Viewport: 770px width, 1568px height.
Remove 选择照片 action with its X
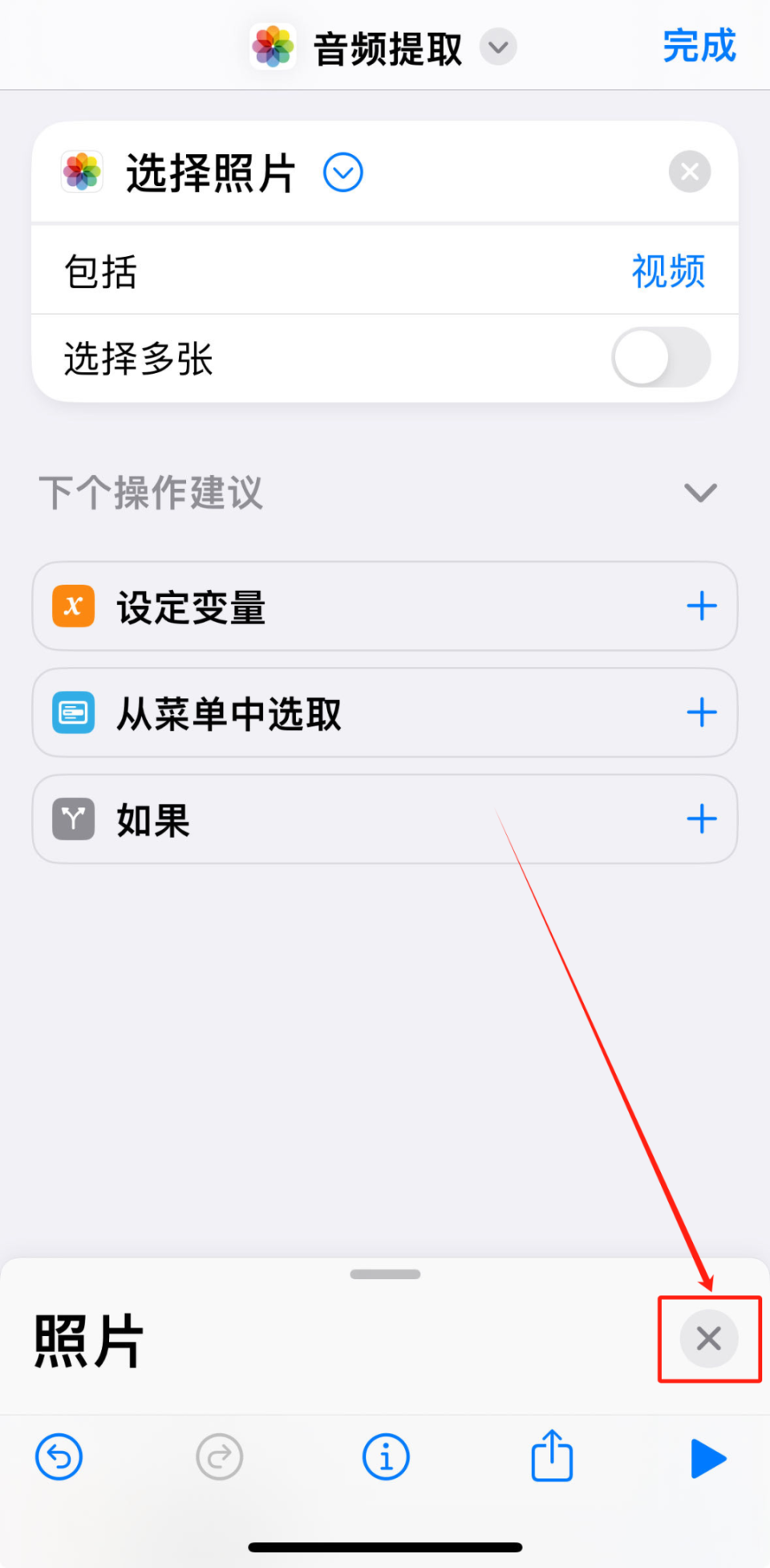(688, 171)
